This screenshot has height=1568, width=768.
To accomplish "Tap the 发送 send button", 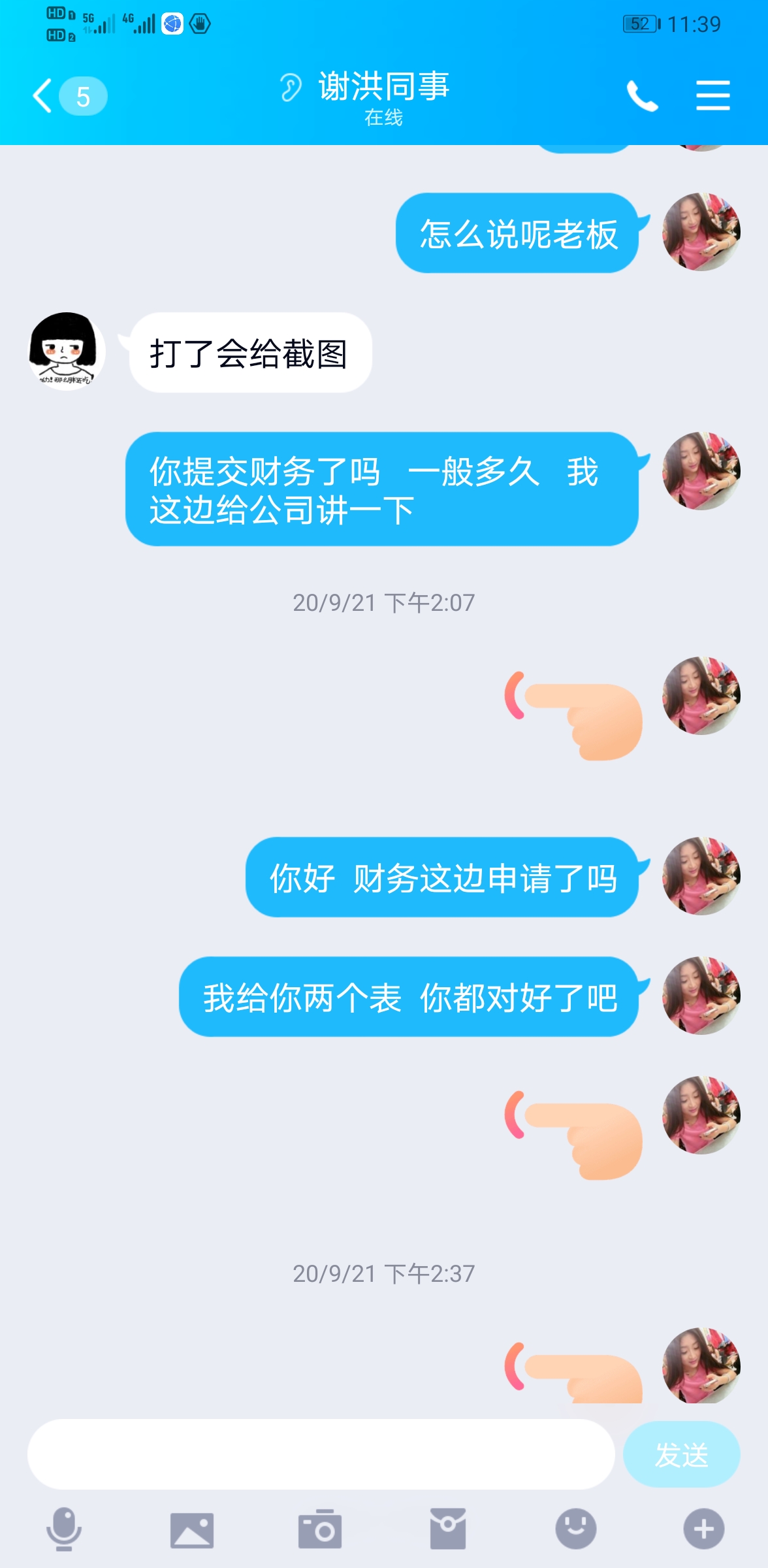I will coord(681,1454).
